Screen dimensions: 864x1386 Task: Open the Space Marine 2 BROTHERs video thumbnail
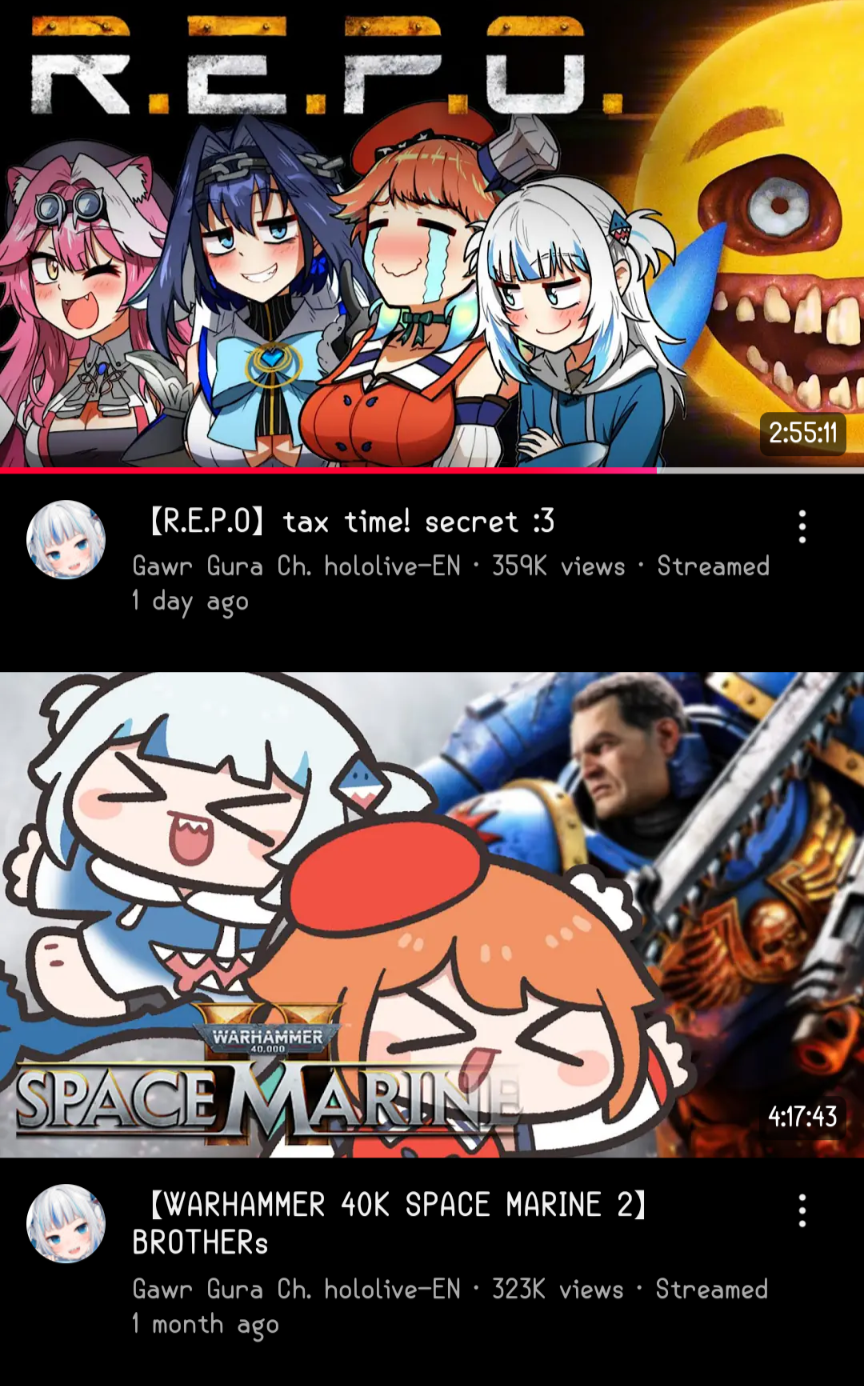[432, 915]
